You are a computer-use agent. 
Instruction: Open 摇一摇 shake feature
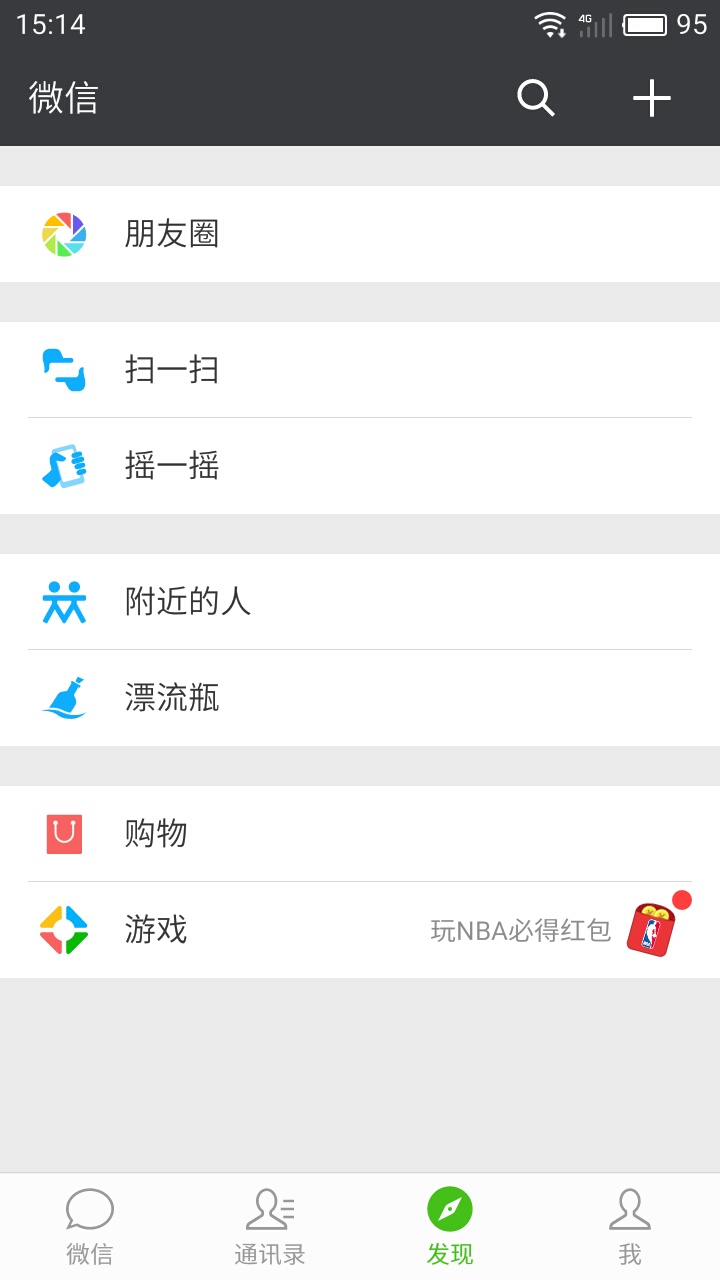[x=360, y=466]
